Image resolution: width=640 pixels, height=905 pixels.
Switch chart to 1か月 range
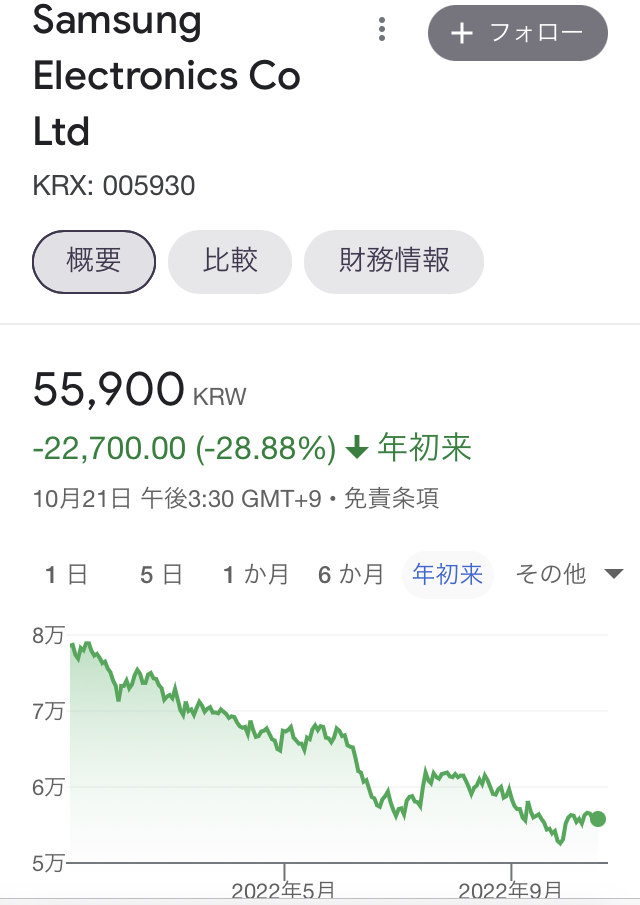pyautogui.click(x=255, y=574)
